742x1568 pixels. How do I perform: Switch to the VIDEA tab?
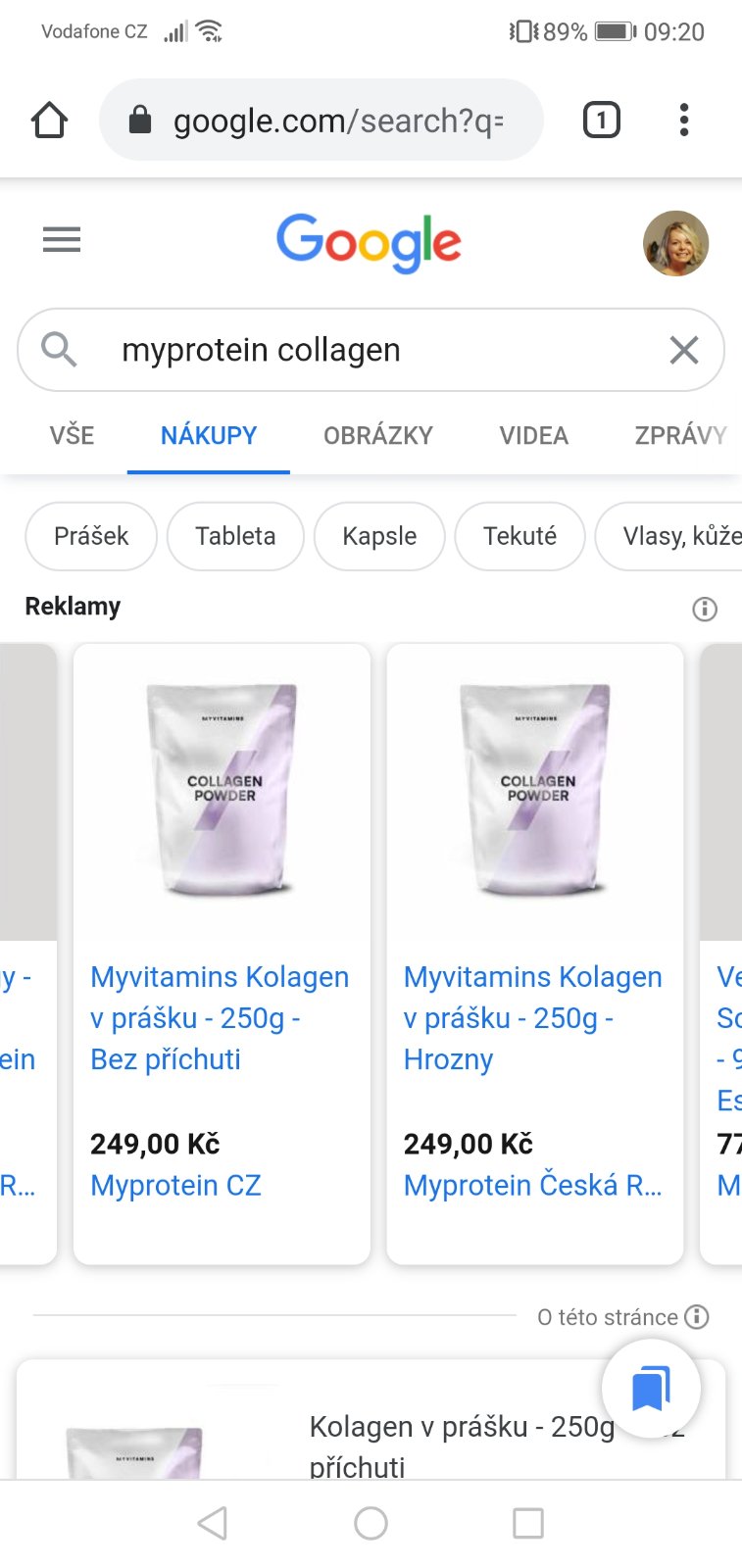[533, 435]
